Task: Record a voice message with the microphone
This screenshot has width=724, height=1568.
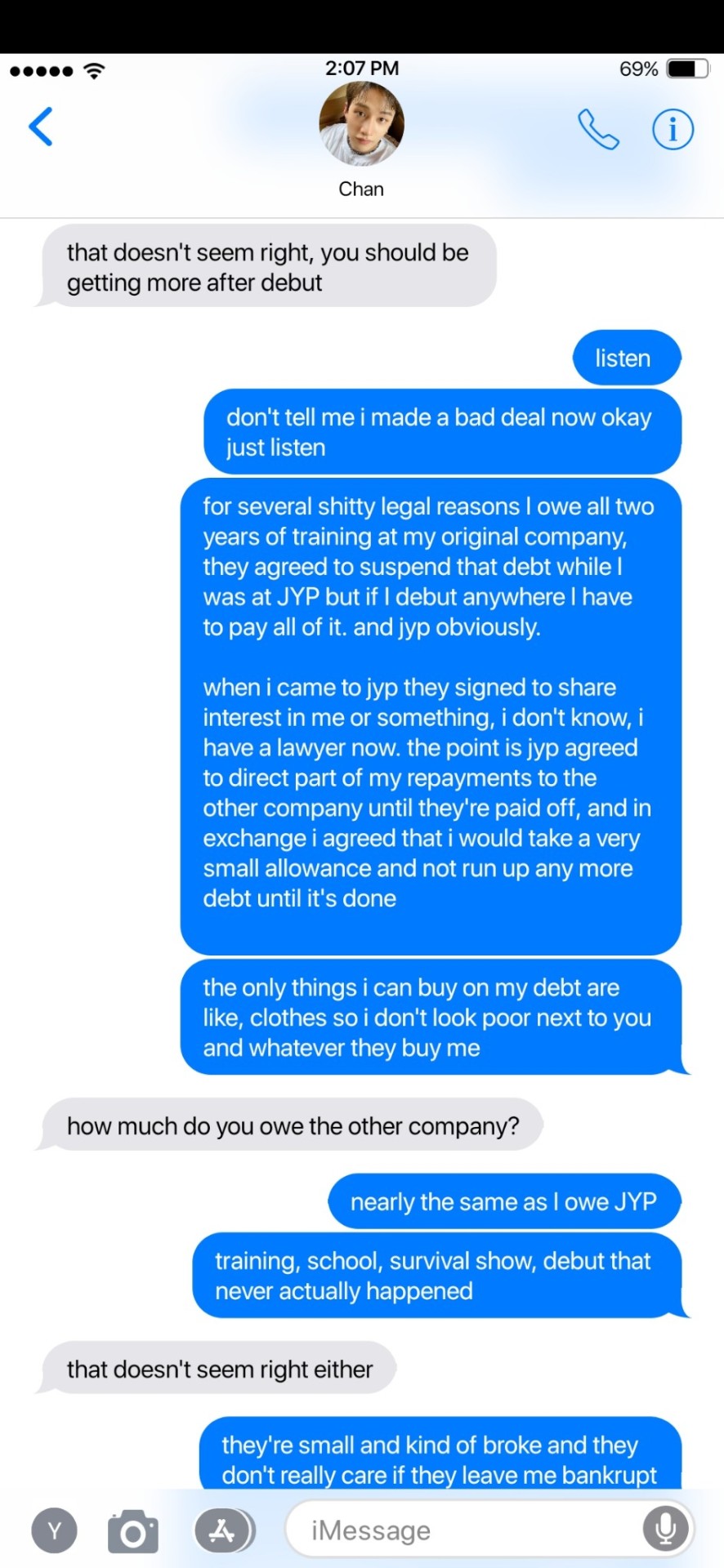Action: (666, 1528)
